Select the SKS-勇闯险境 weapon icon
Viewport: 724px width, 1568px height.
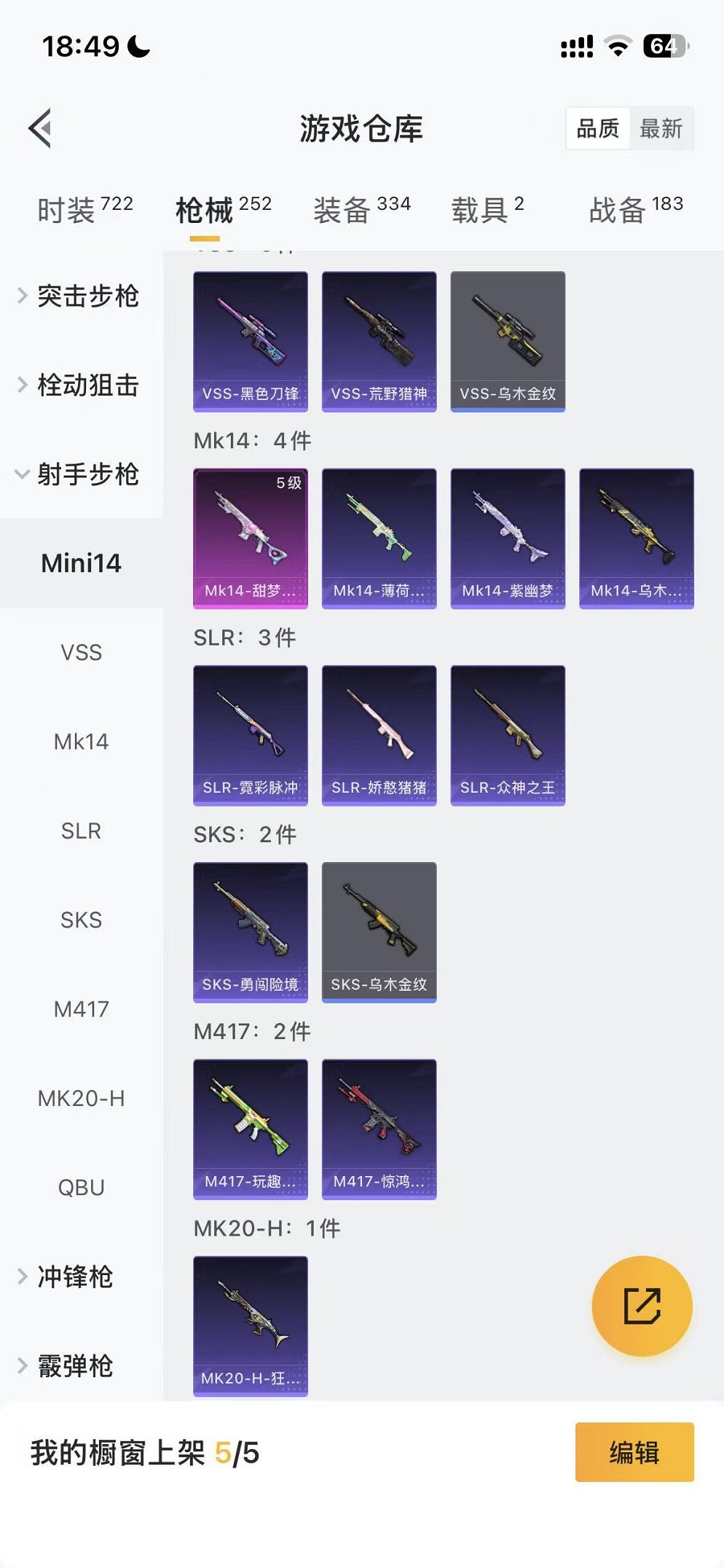(x=251, y=933)
